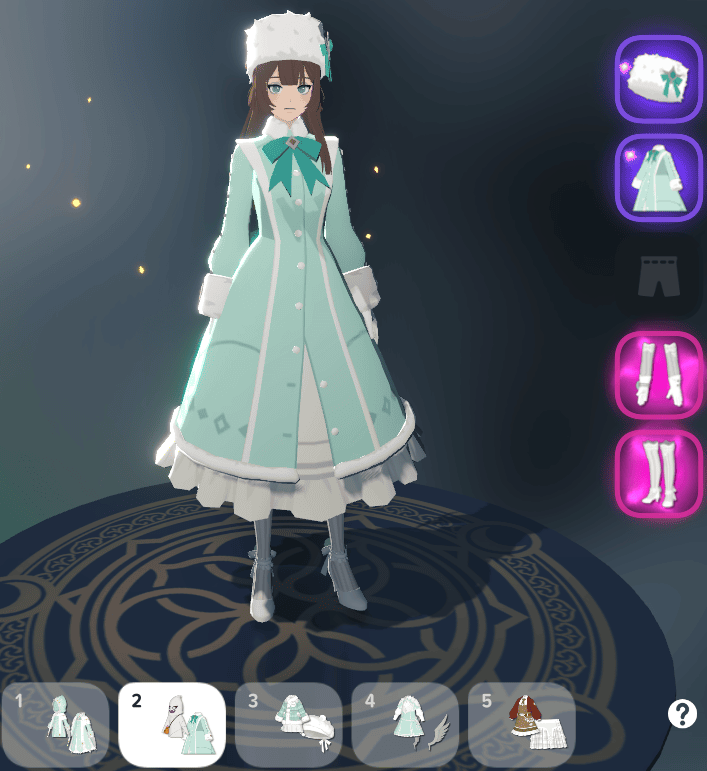The width and height of the screenshot is (707, 771).
Task: Open the white boots slot
Action: [658, 472]
